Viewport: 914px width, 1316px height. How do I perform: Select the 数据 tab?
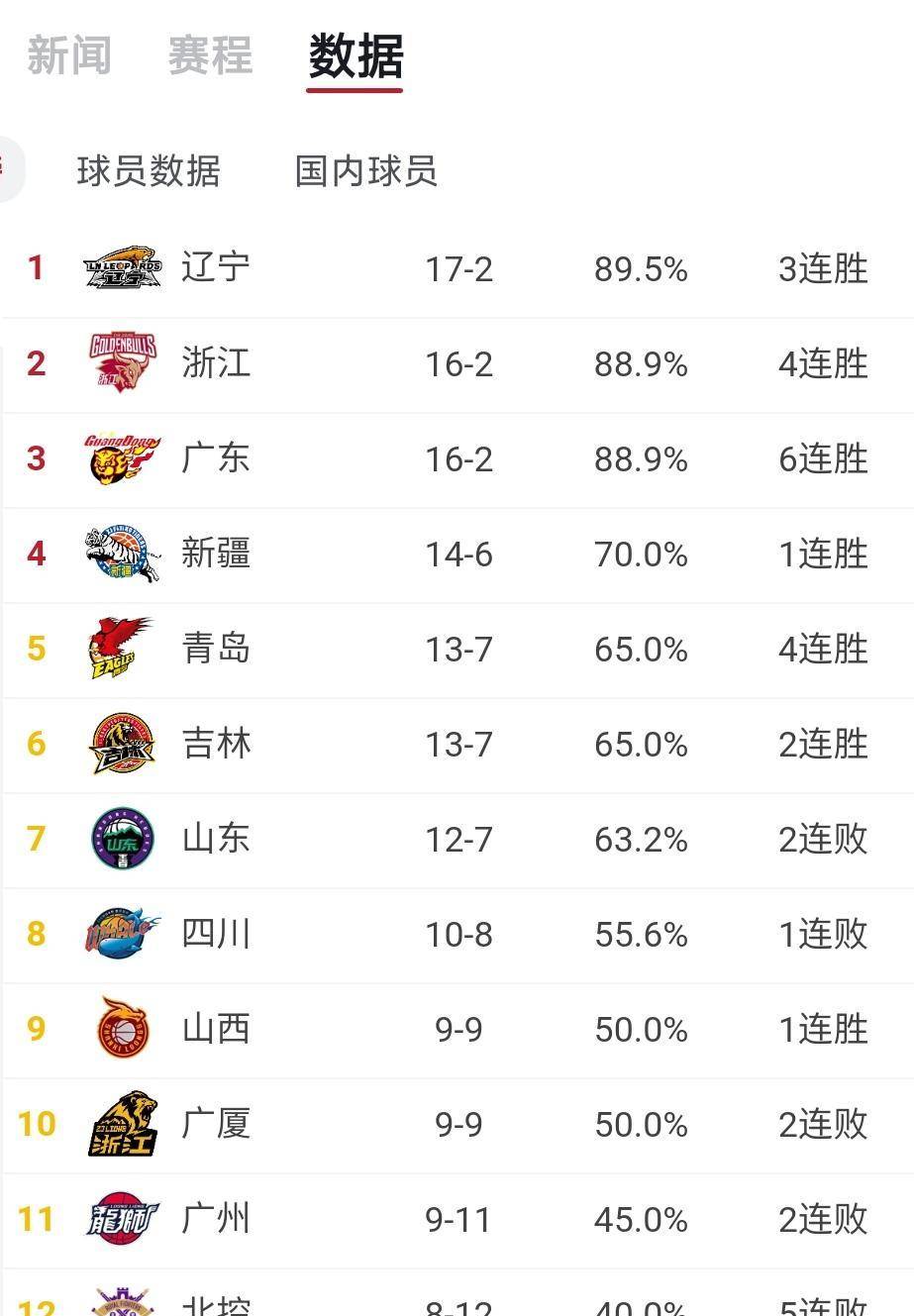[355, 56]
